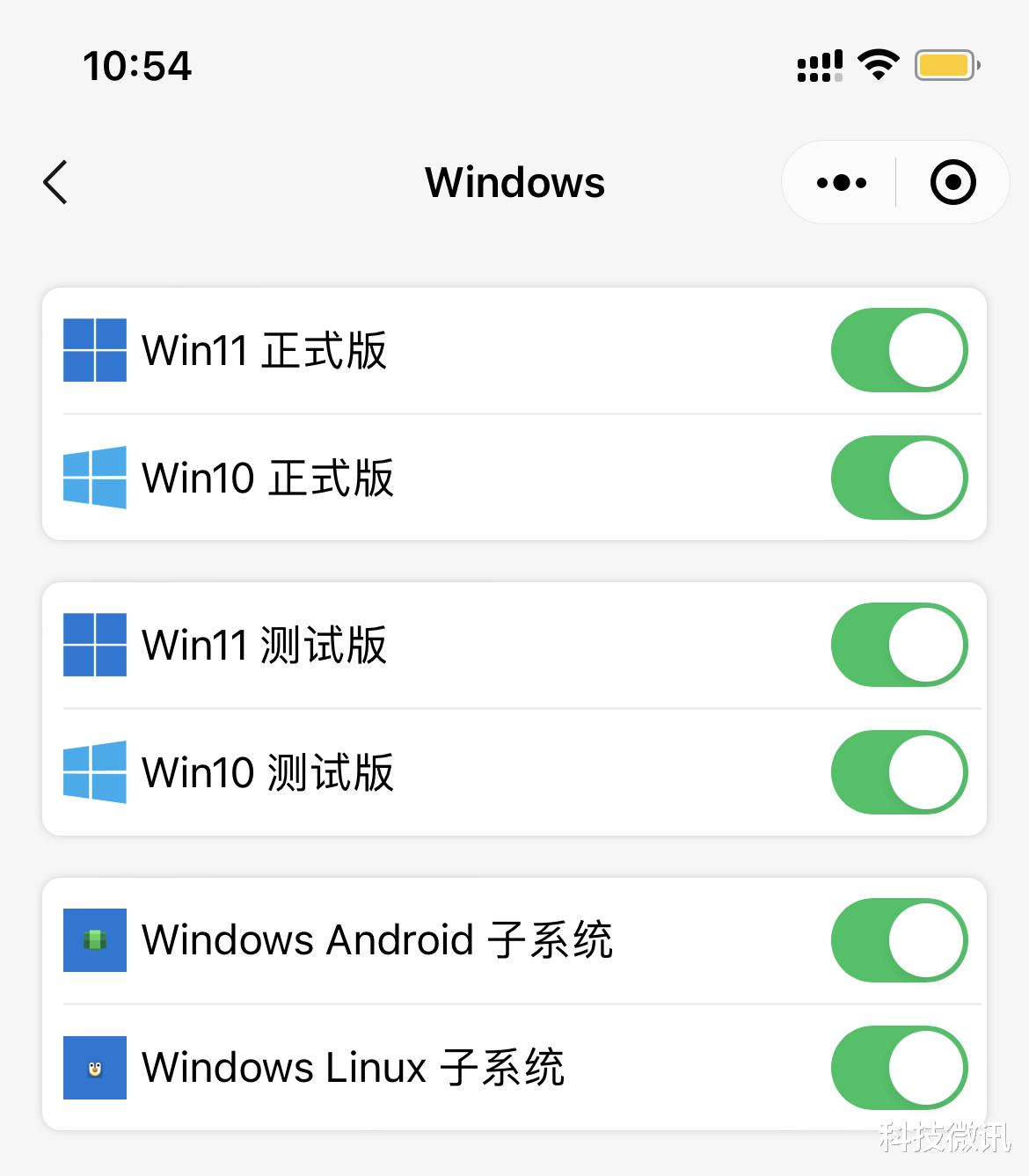Click the cellular signal indicator

click(819, 63)
